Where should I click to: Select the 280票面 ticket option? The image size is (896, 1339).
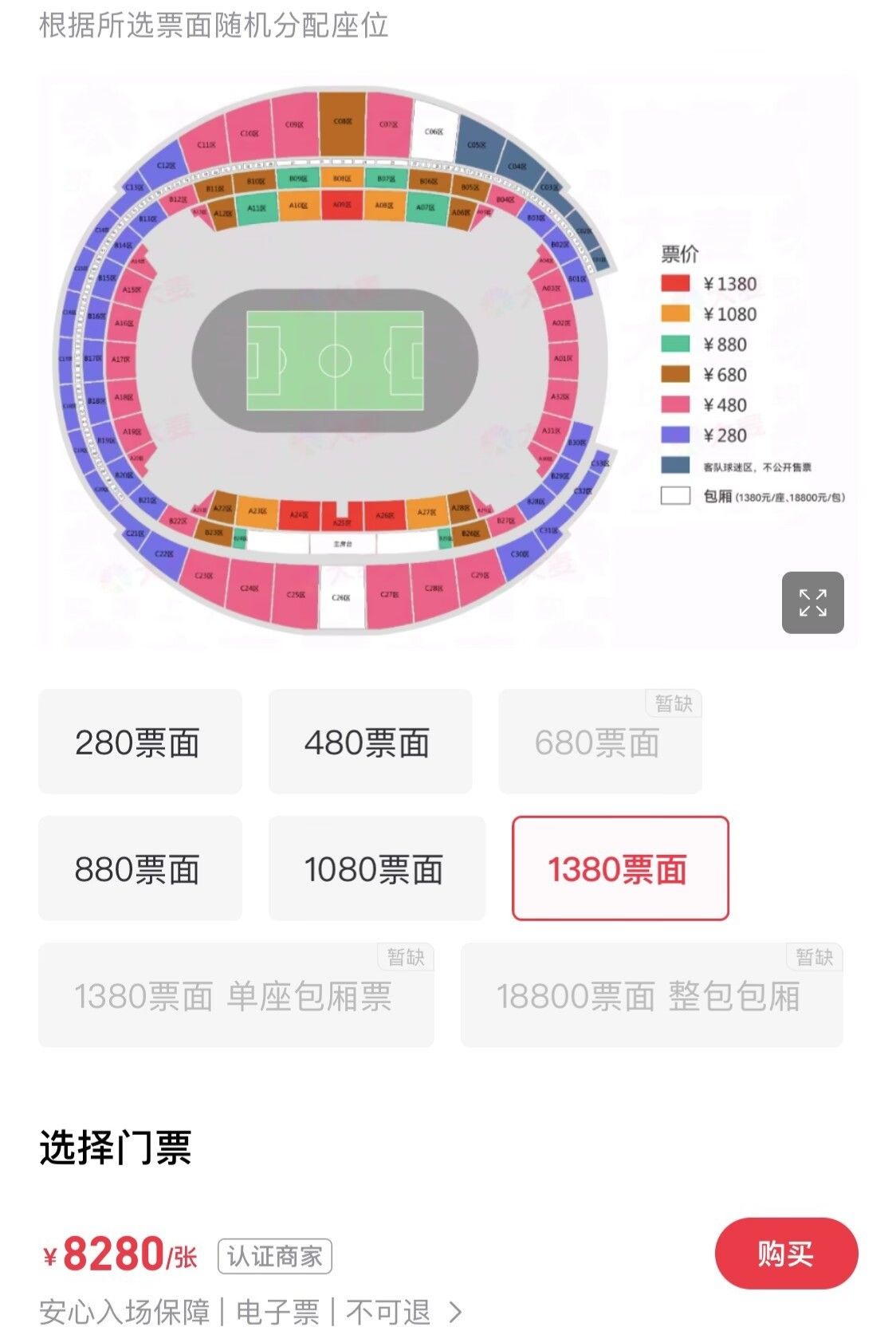[x=140, y=742]
